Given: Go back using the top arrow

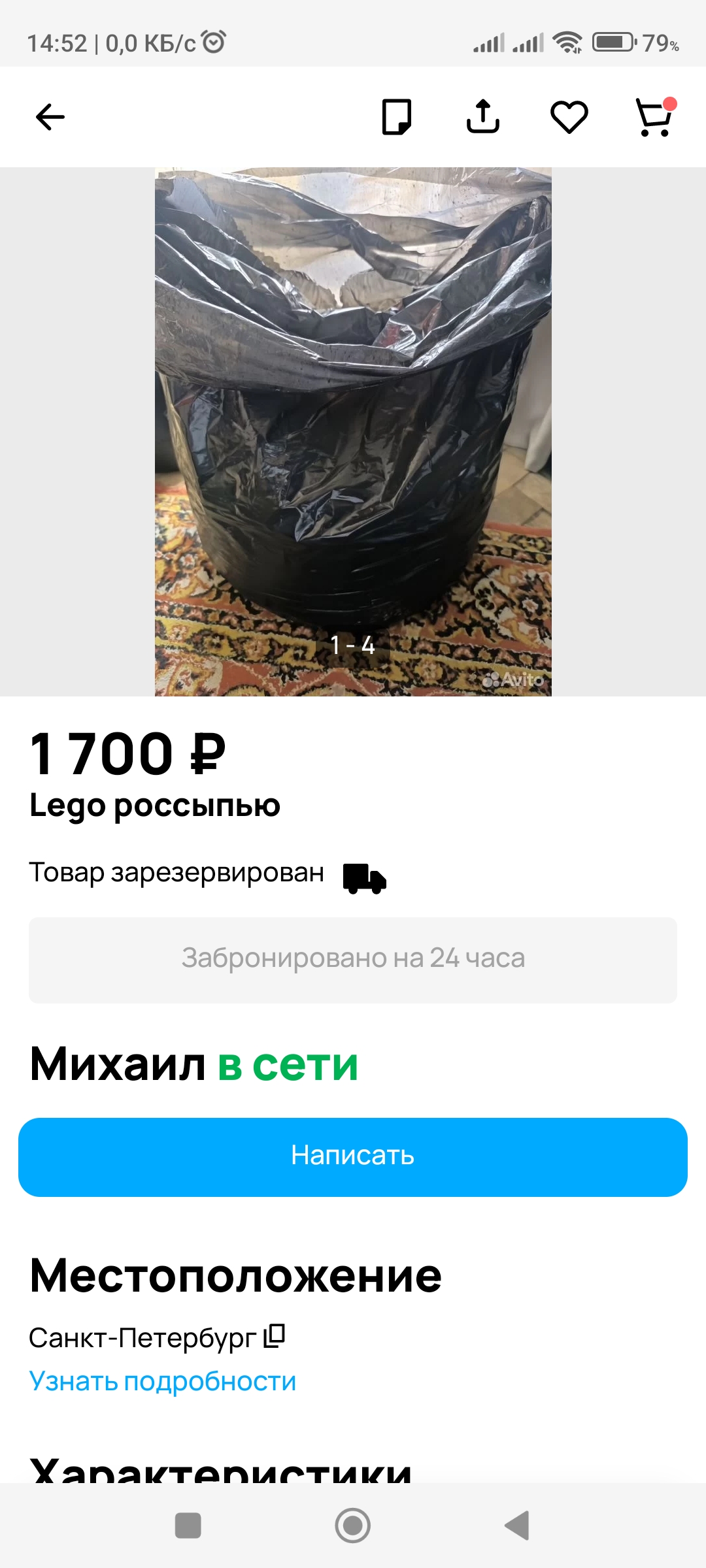Looking at the screenshot, I should pyautogui.click(x=50, y=118).
